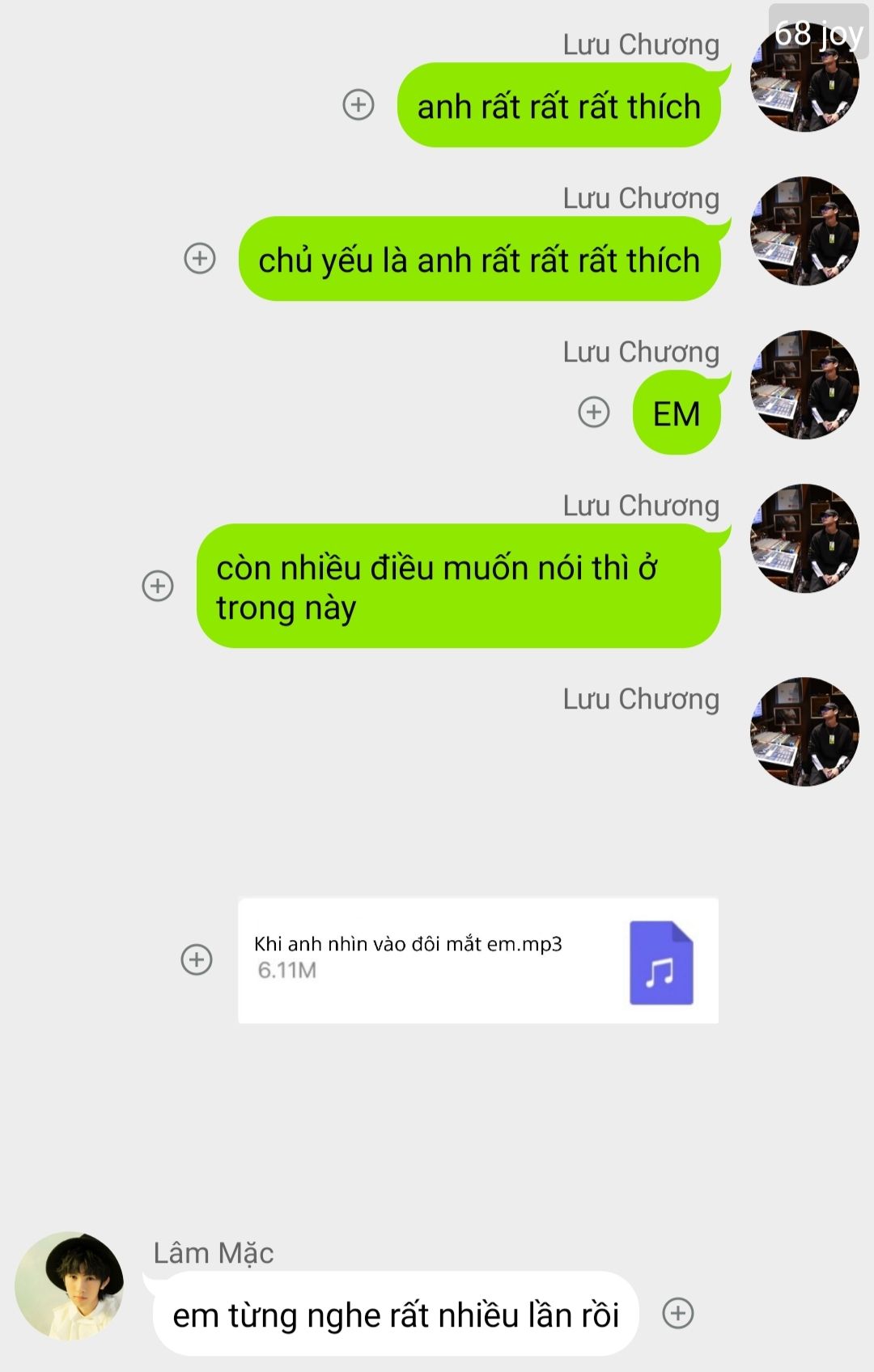Open "Khi anh nhìn vào đôi mắt em.mp3" file
874x1372 pixels.
[x=477, y=960]
